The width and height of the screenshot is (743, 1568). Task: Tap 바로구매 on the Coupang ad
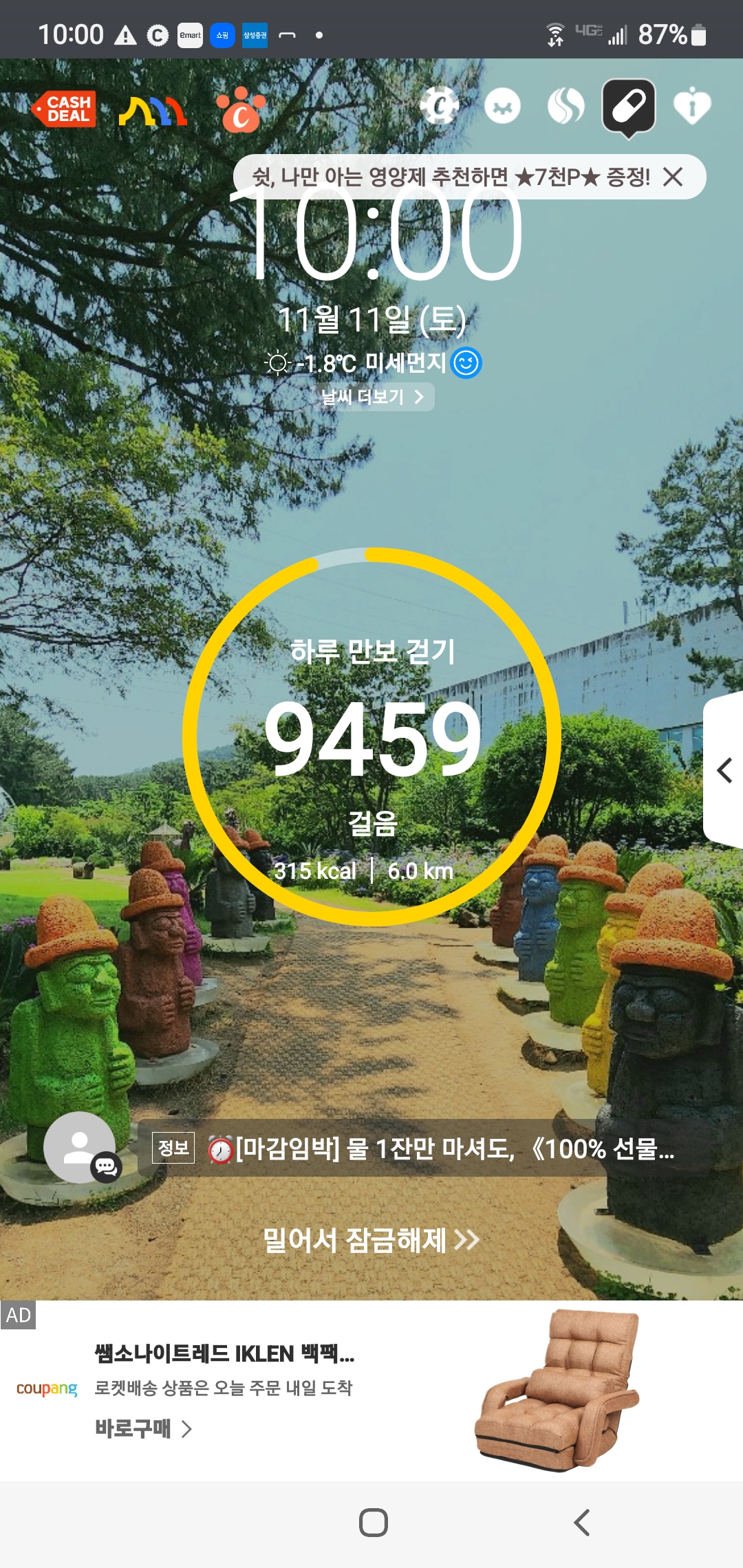[143, 1428]
